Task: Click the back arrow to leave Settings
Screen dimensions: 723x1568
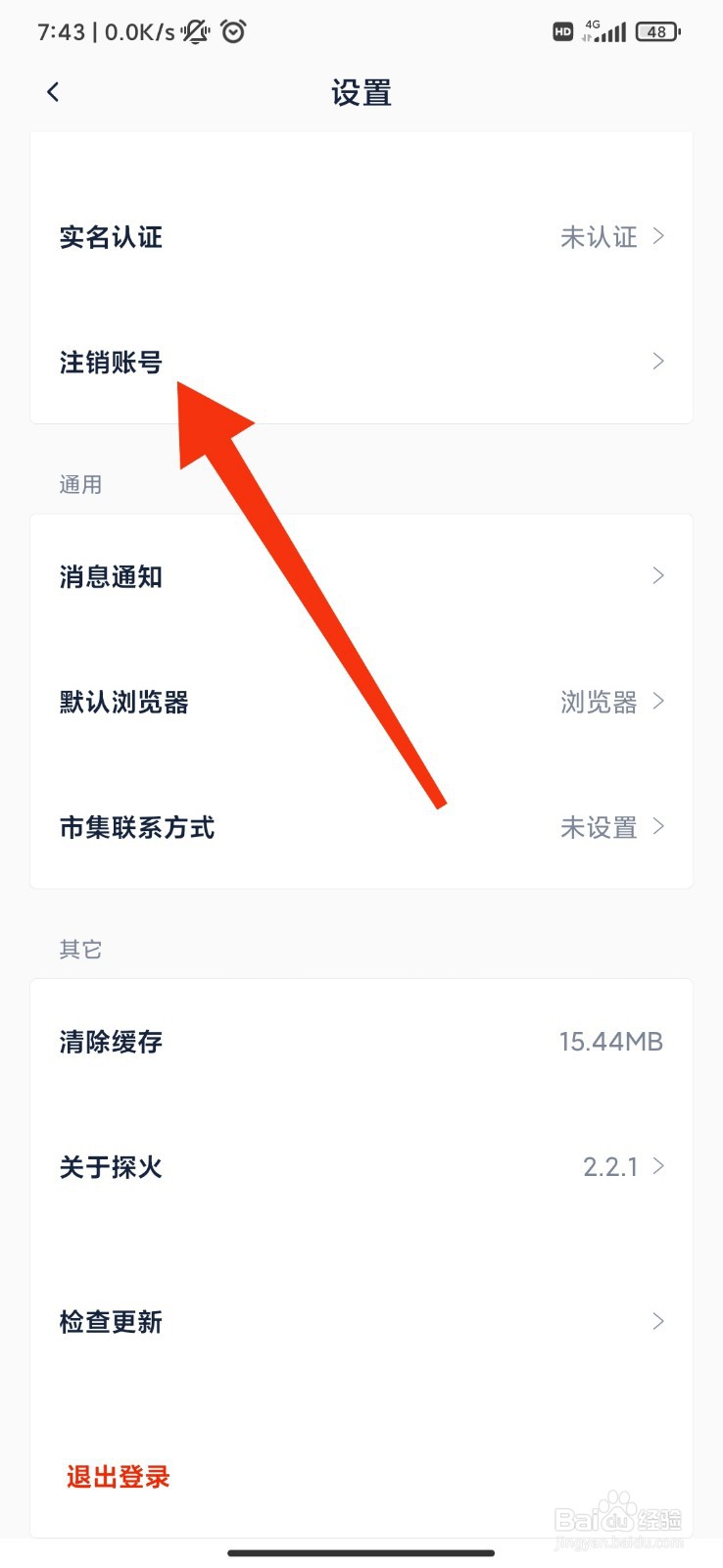Action: point(53,91)
